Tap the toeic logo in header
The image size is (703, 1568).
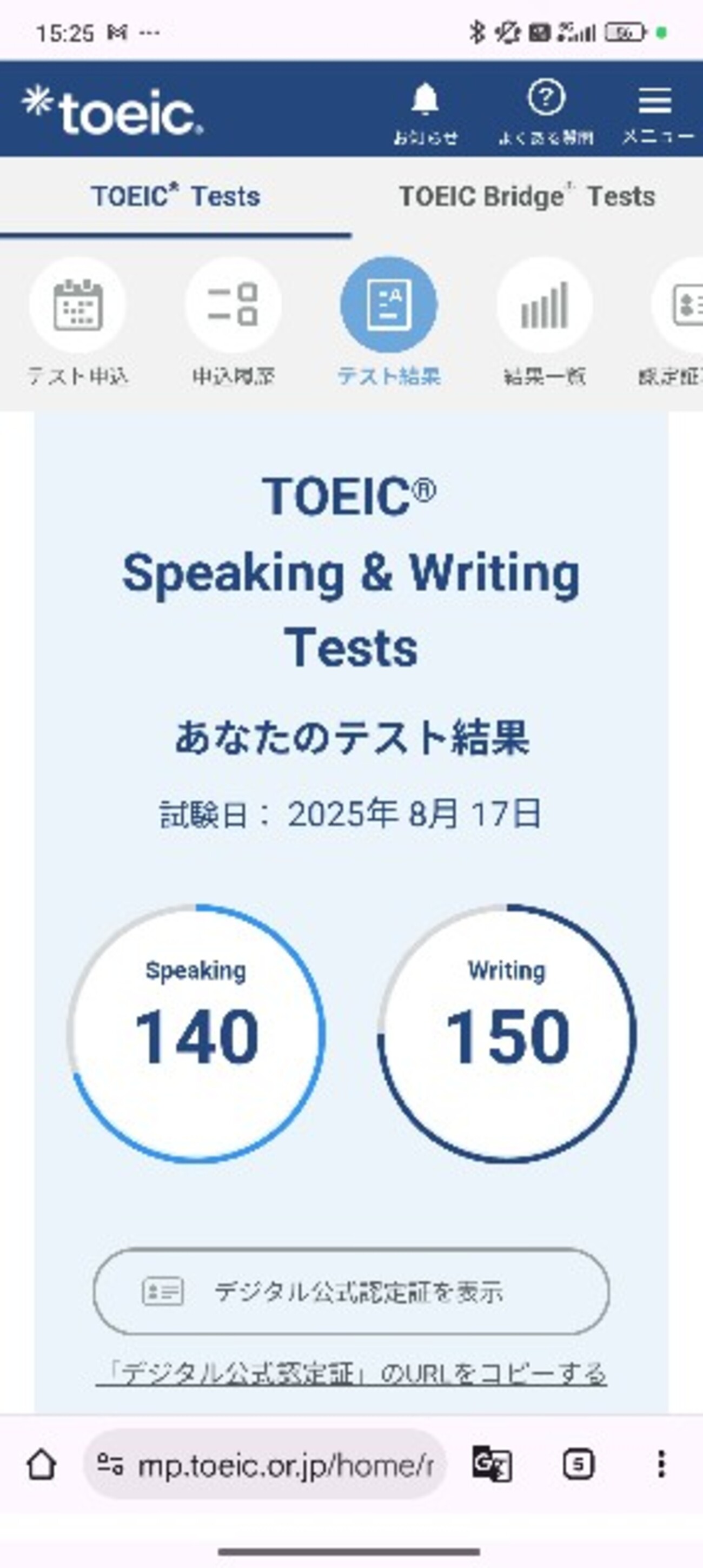pyautogui.click(x=113, y=111)
